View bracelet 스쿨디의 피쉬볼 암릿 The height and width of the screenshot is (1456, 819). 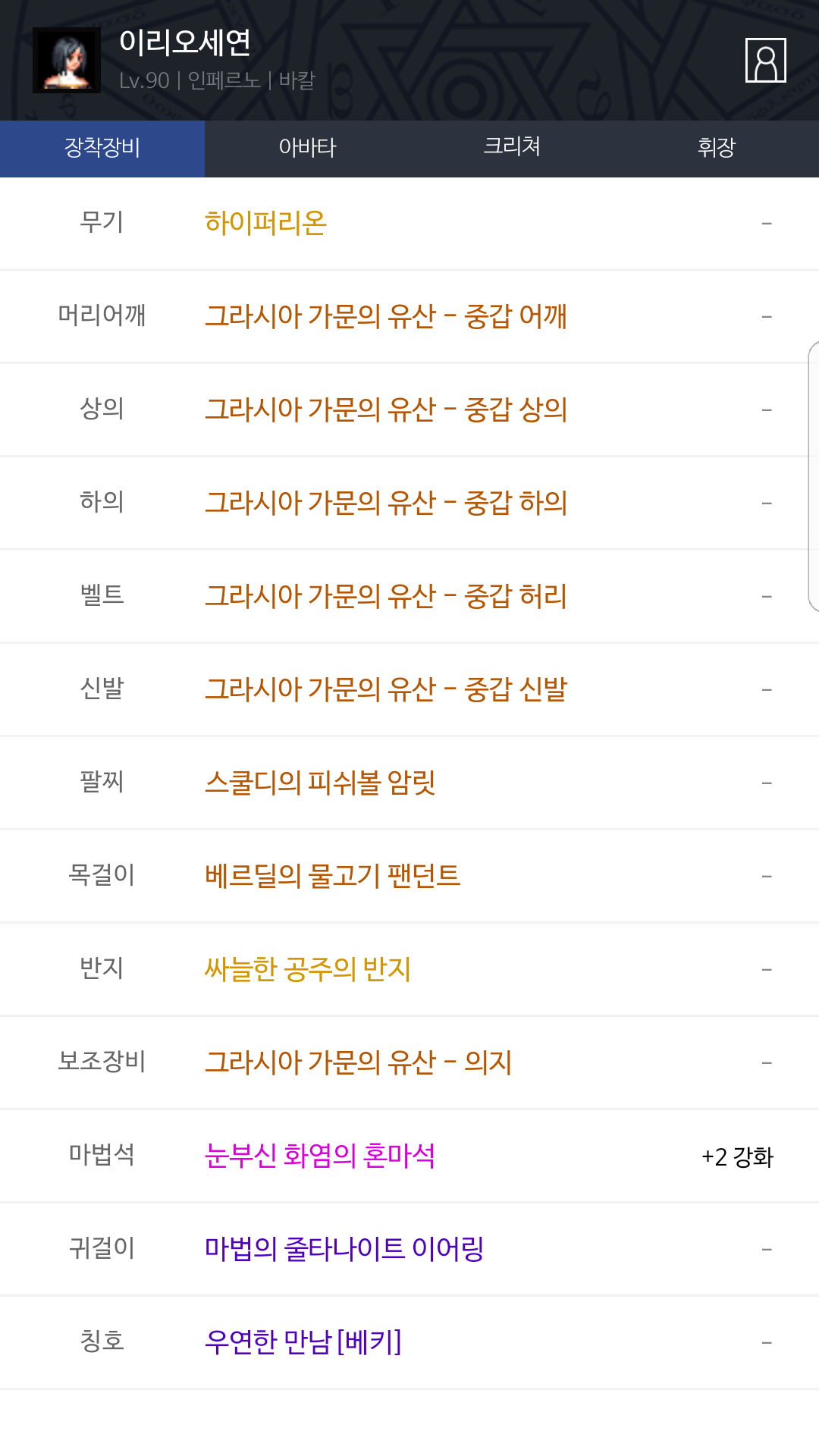point(320,783)
